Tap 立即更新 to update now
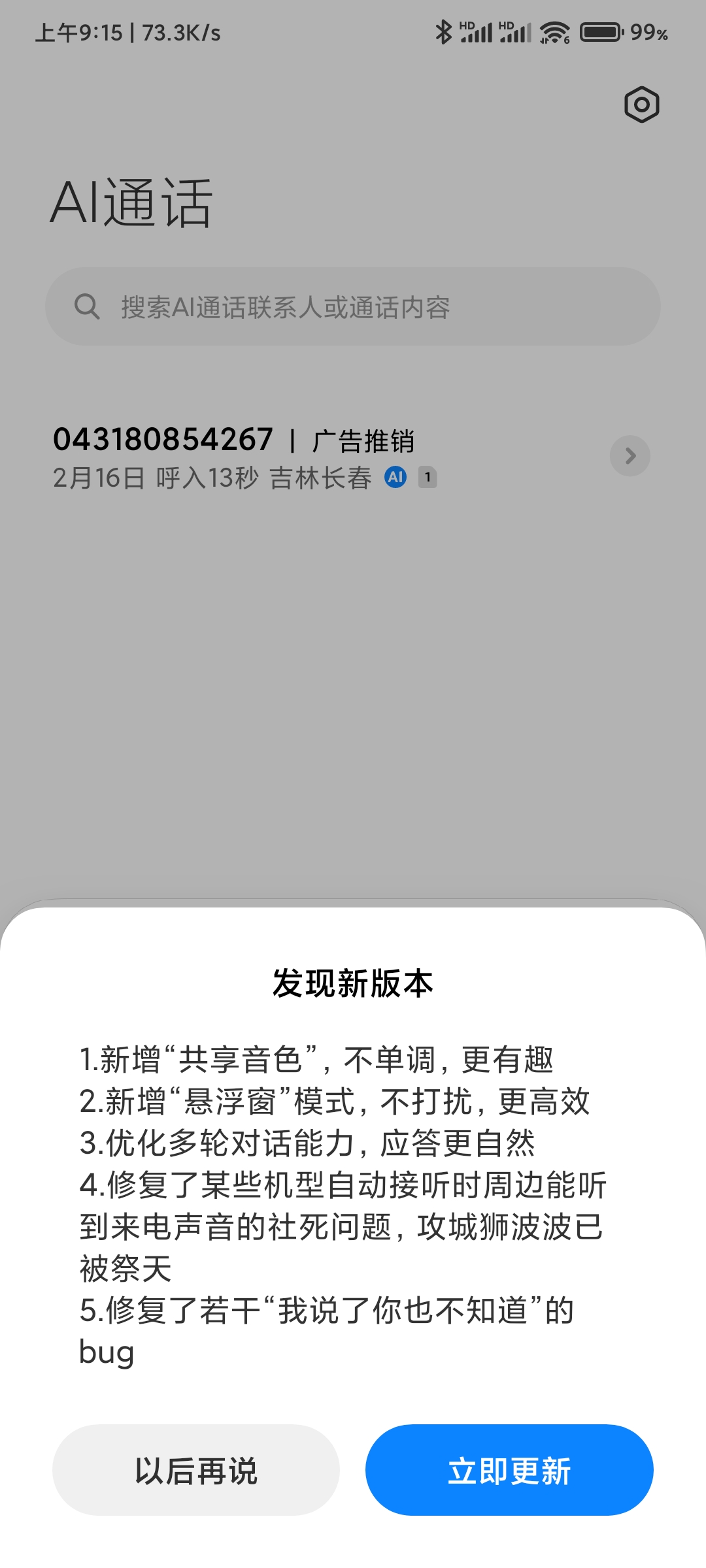The width and height of the screenshot is (706, 1568). (x=509, y=1470)
